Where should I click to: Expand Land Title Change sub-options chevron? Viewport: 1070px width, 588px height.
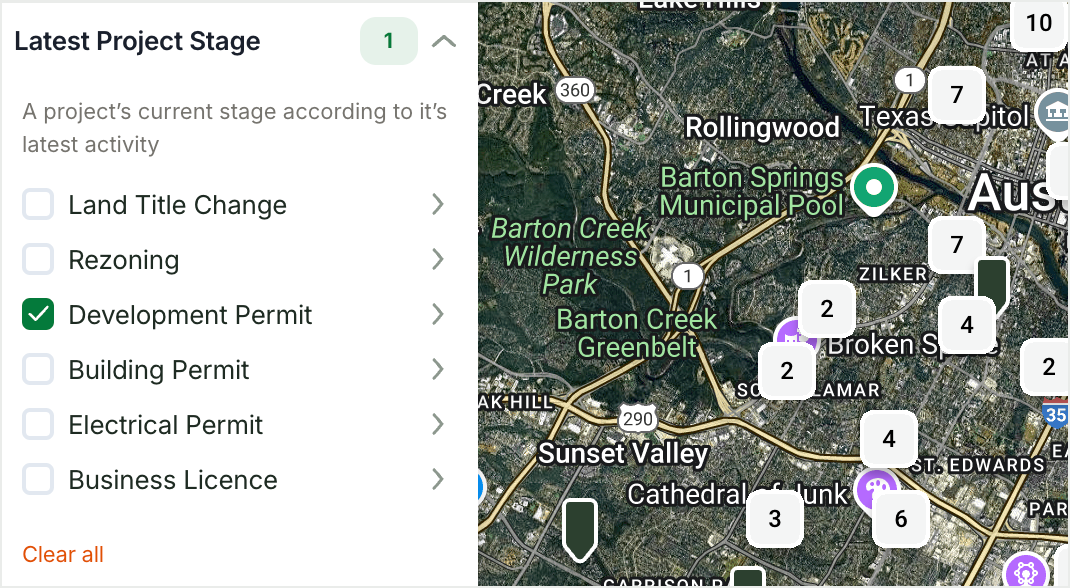tap(437, 205)
